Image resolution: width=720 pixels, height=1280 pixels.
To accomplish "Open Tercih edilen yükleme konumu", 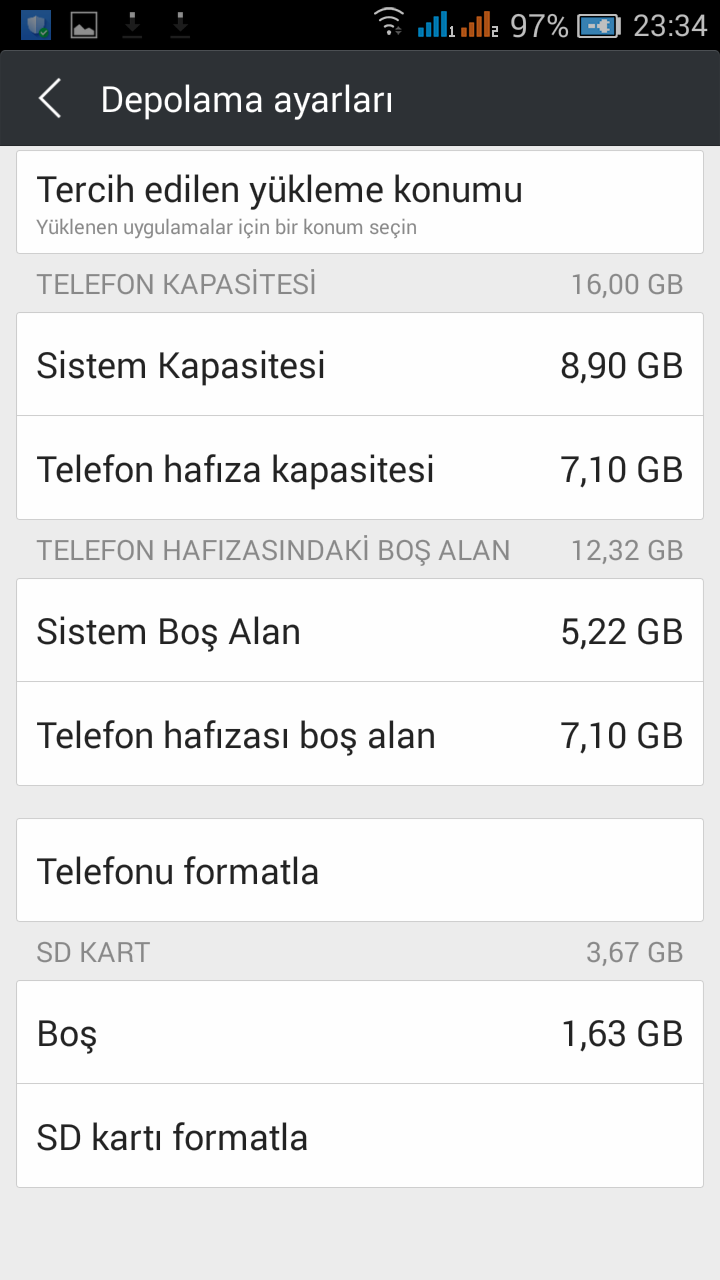I will [x=360, y=202].
